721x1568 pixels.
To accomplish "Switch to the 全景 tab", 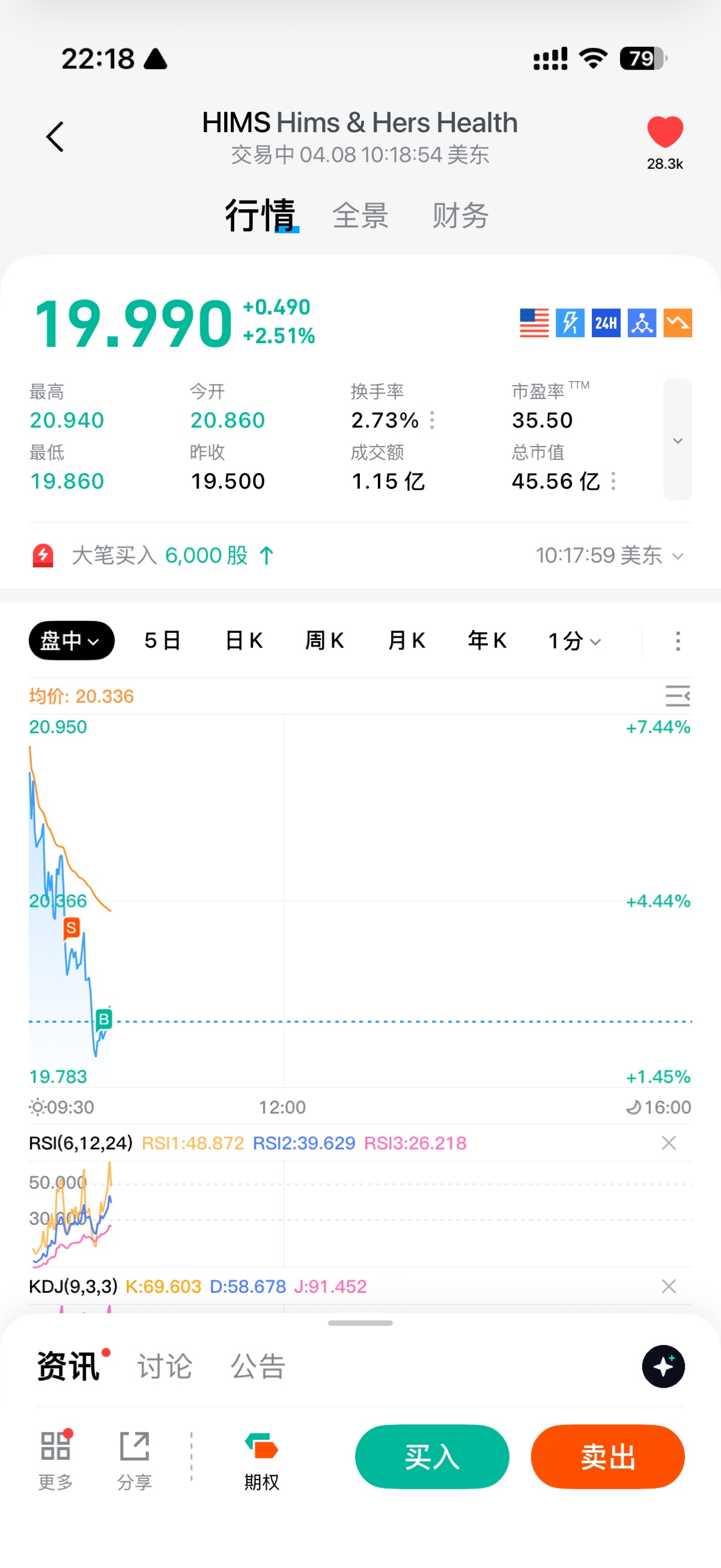I will (x=360, y=216).
